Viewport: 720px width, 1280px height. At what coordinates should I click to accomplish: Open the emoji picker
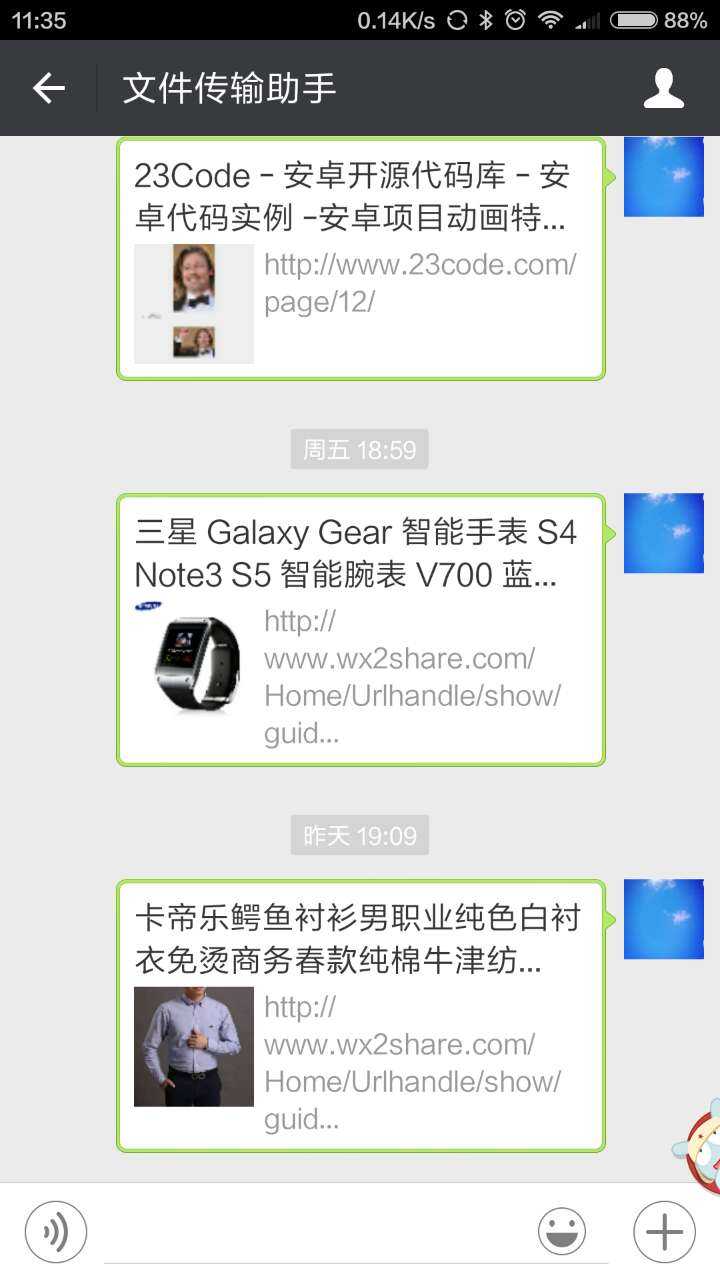pos(562,1232)
